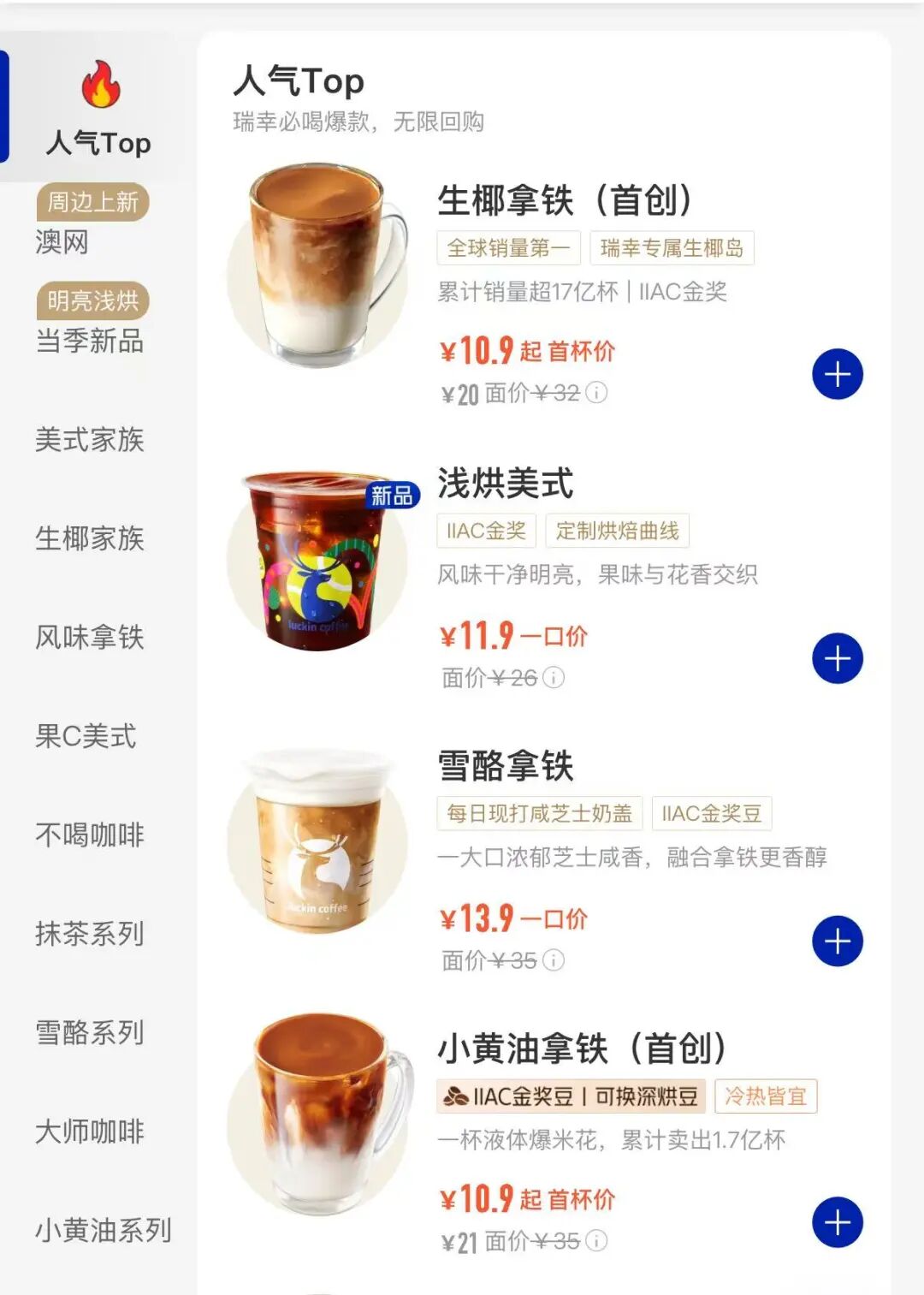The image size is (924, 1295).
Task: Select the 抹茶系列 category
Action: pyautogui.click(x=87, y=935)
